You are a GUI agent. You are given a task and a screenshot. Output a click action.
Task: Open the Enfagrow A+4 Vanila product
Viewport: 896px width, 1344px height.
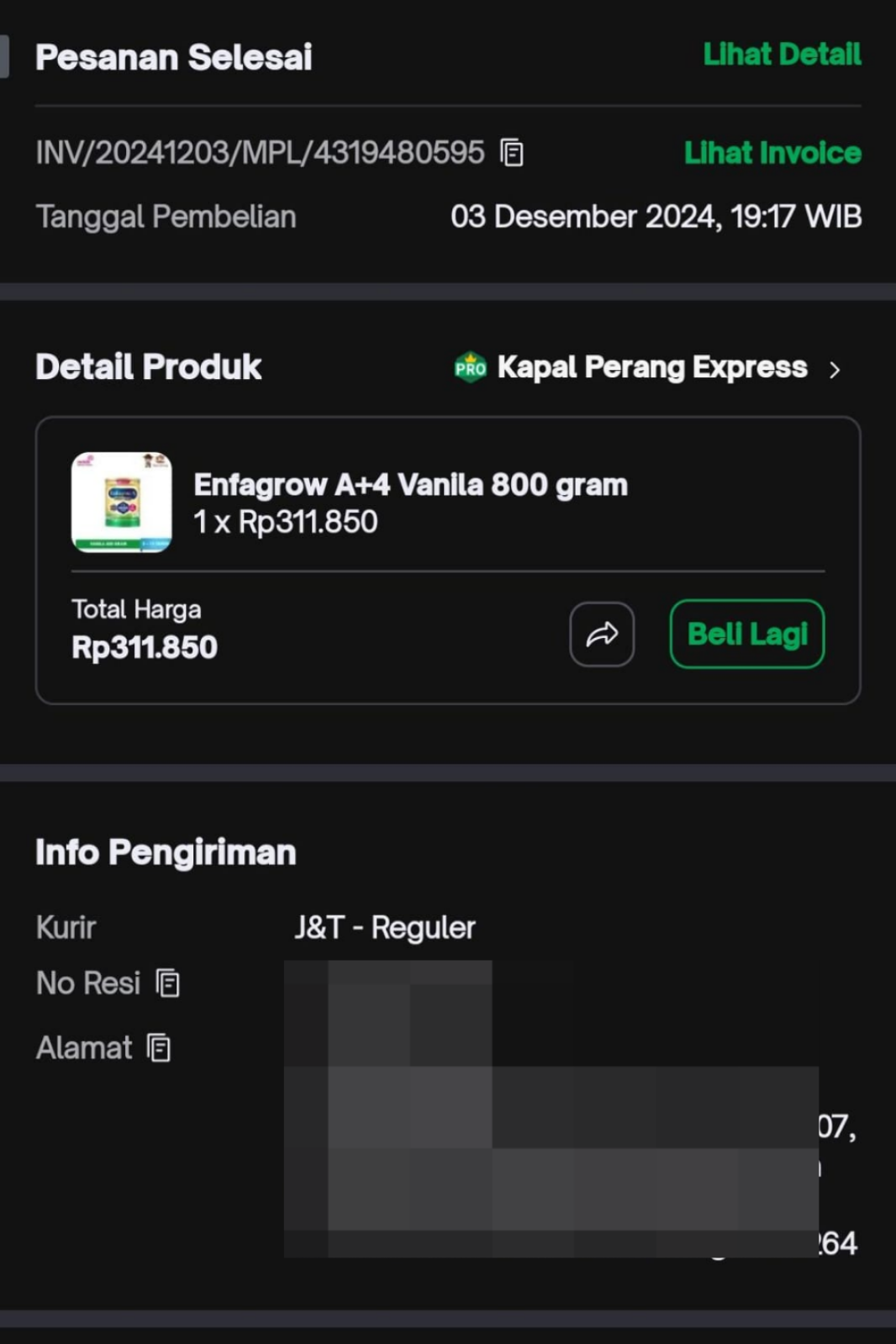410,485
